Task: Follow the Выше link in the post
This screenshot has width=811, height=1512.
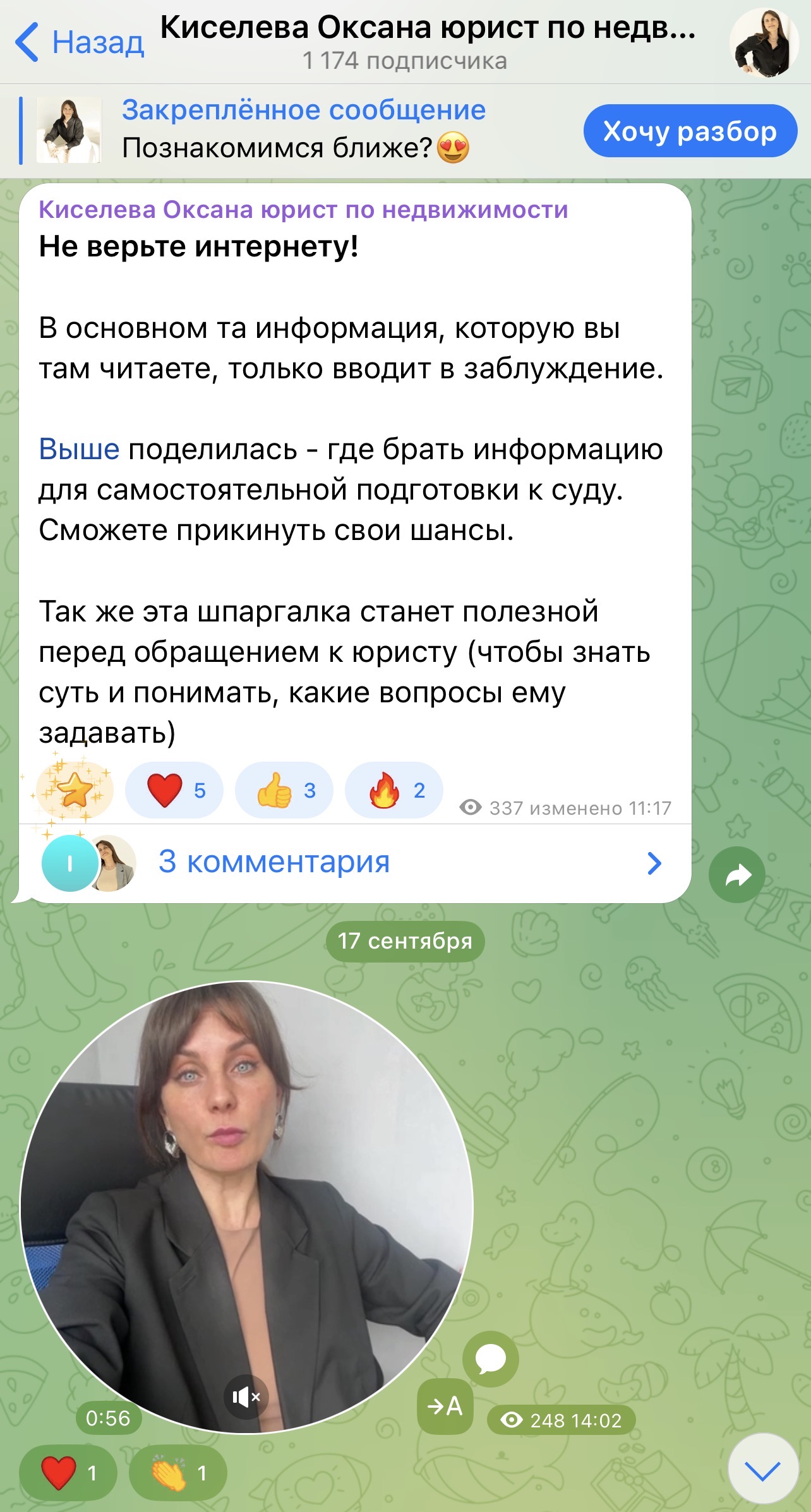Action: [79, 449]
